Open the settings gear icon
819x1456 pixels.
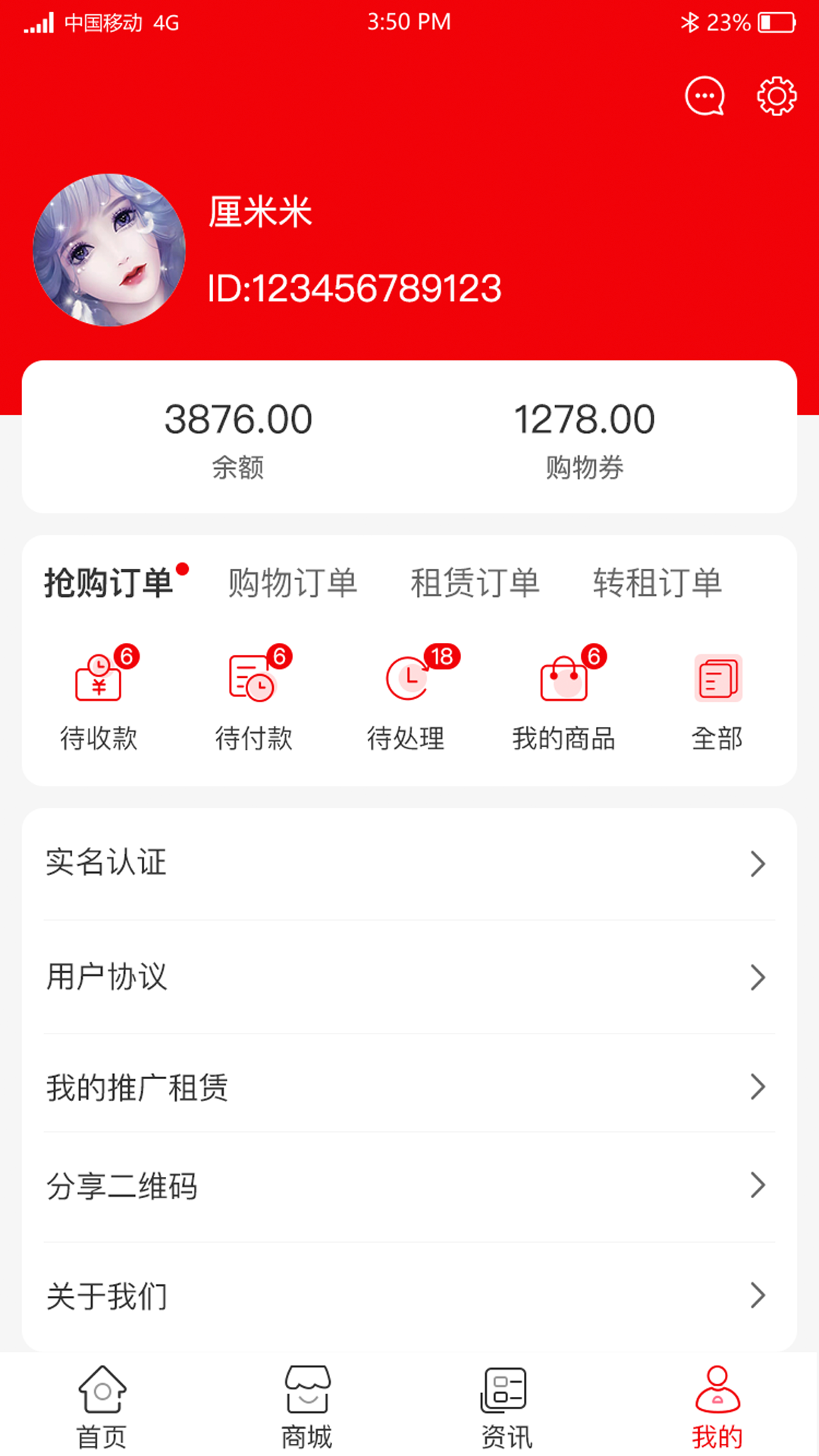point(774,96)
